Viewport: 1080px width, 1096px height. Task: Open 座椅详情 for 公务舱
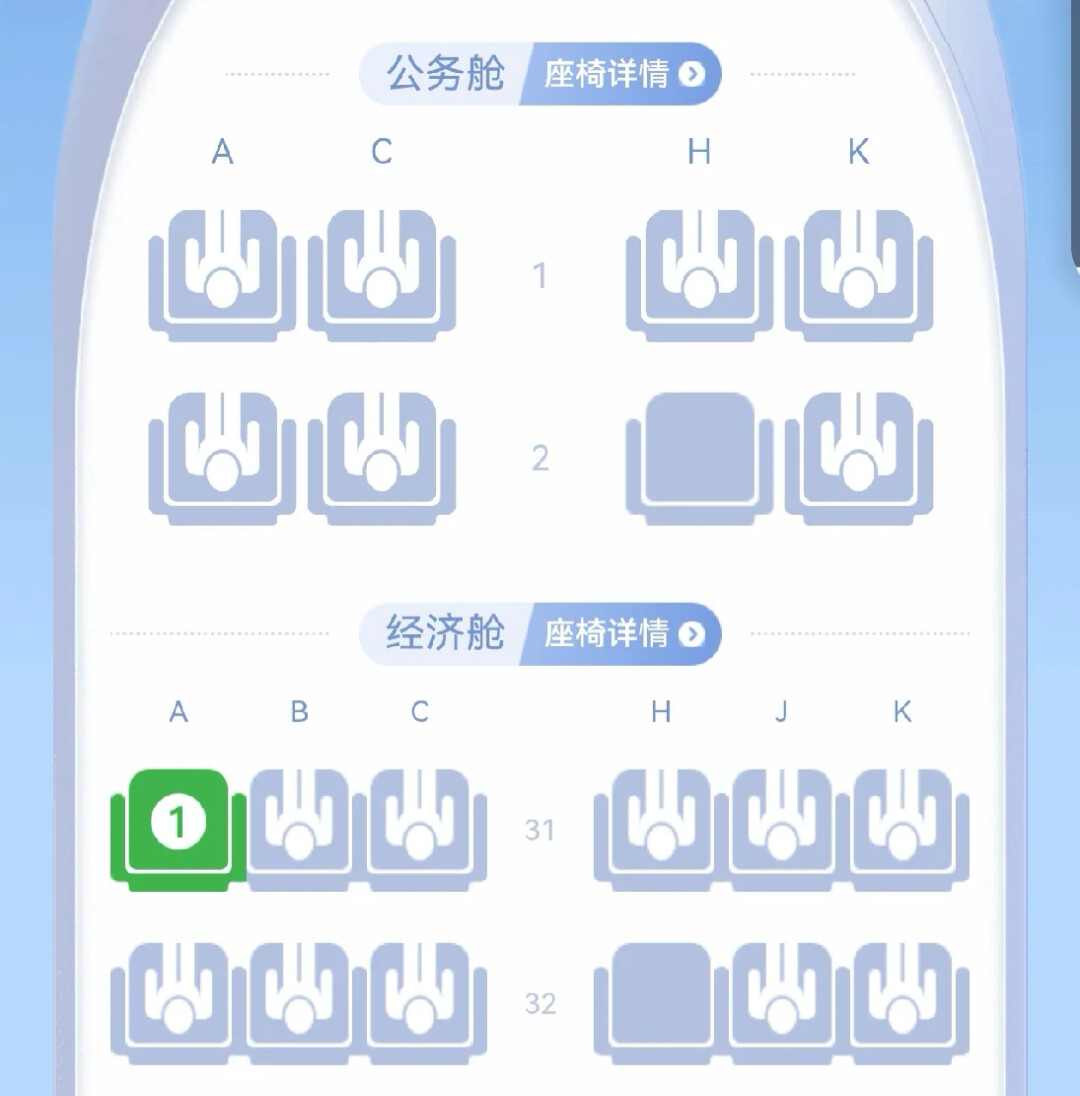(x=622, y=74)
